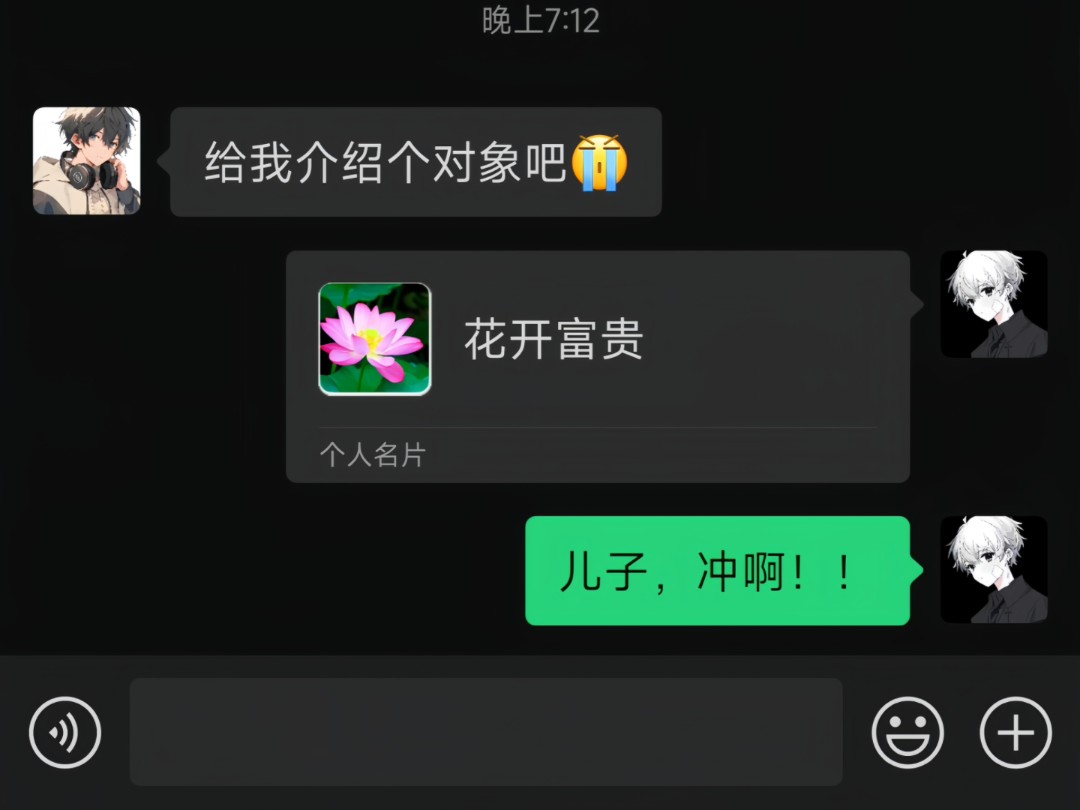This screenshot has height=810, width=1080.
Task: View the headphone boy sender's profile avatar
Action: (87, 161)
